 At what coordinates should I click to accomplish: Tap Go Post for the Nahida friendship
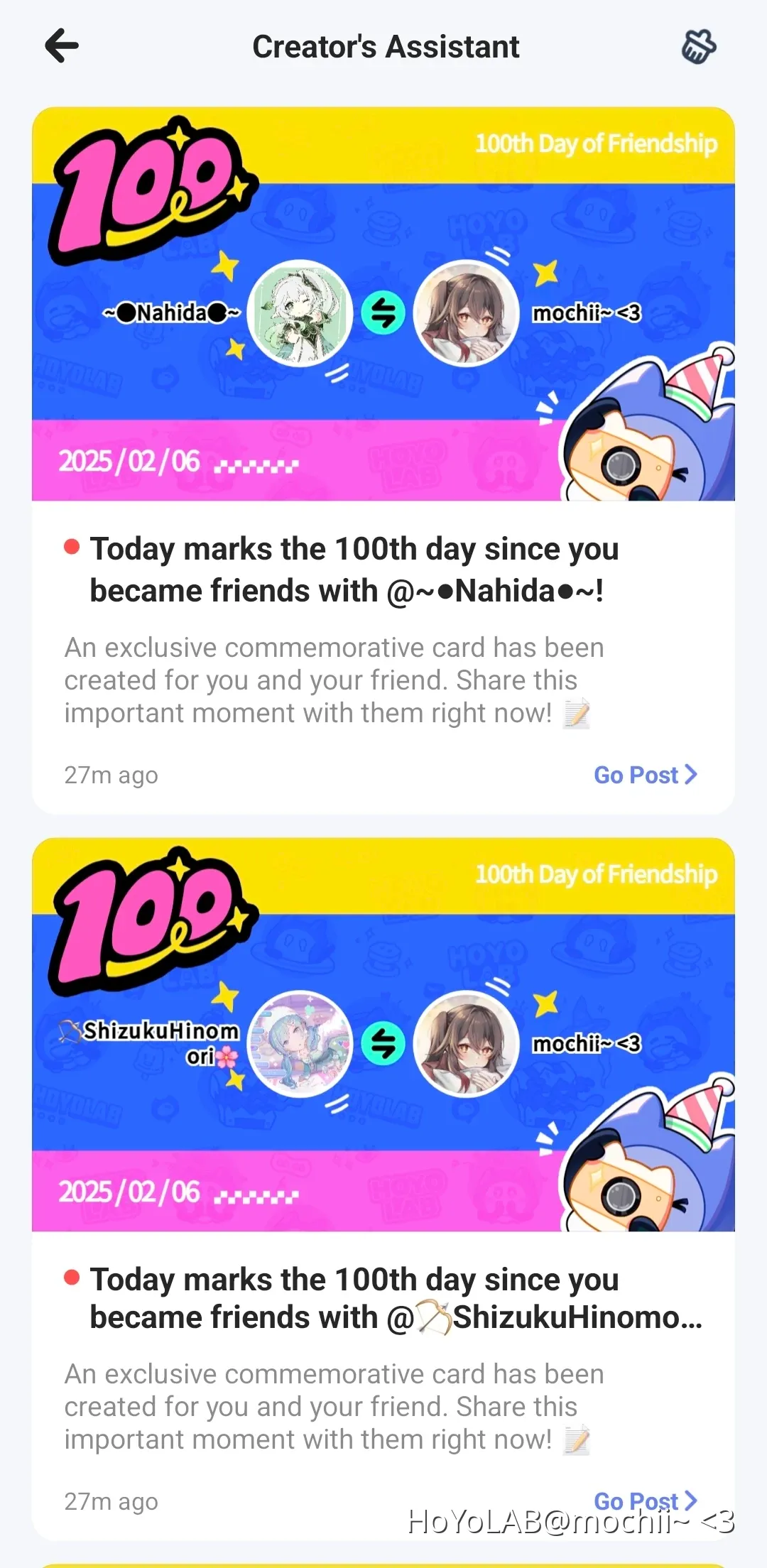645,775
